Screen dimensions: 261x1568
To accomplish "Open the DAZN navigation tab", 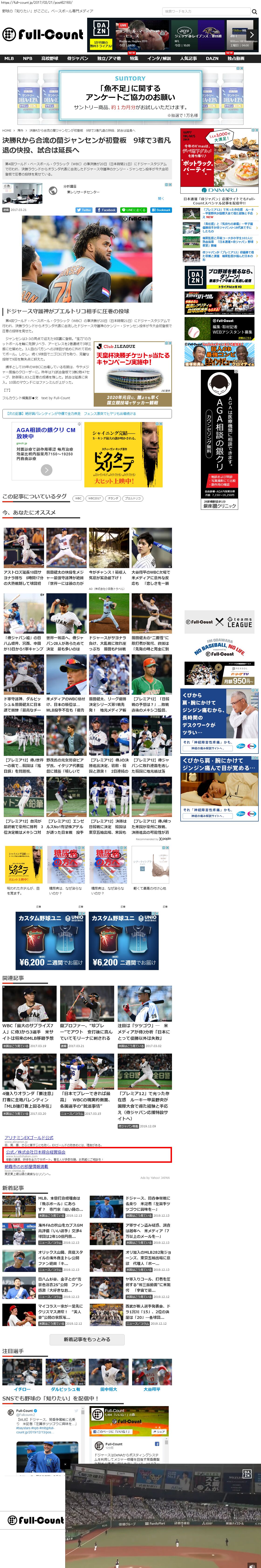I will [x=212, y=58].
